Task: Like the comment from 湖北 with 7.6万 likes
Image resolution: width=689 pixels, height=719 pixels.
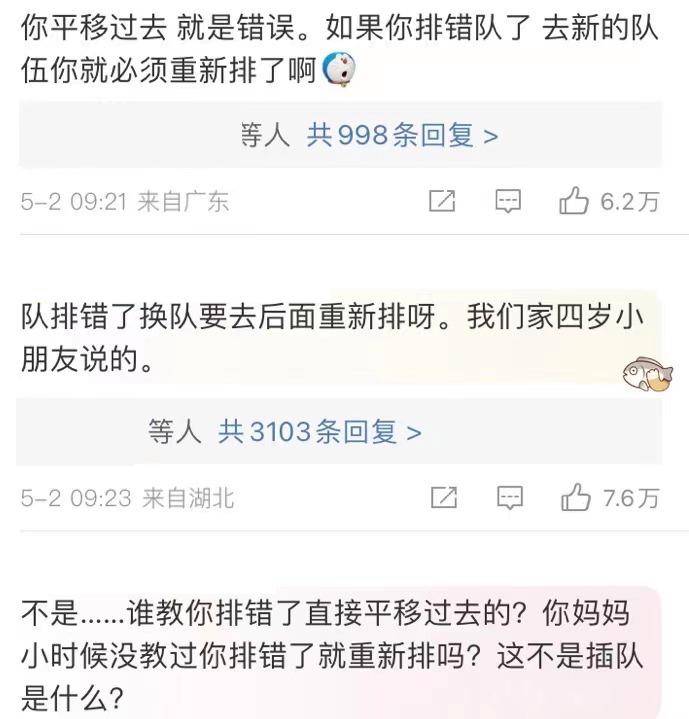Action: [576, 497]
